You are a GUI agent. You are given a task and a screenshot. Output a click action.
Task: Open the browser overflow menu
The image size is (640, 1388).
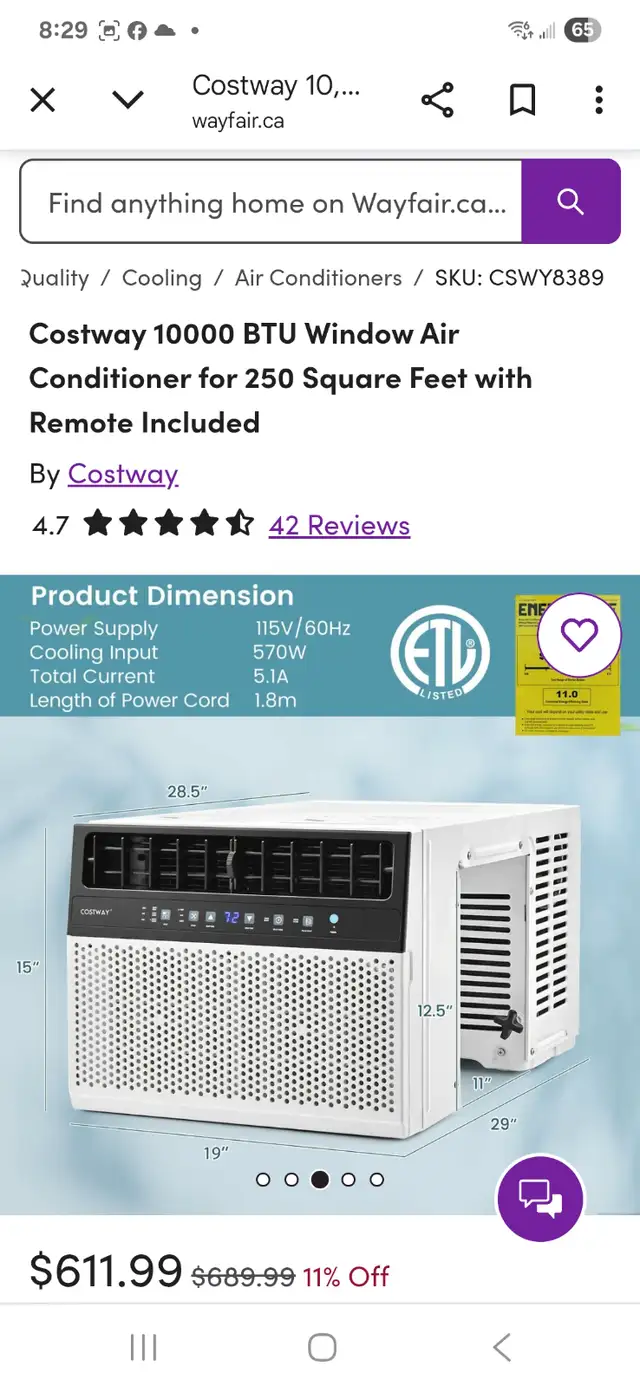pos(599,100)
